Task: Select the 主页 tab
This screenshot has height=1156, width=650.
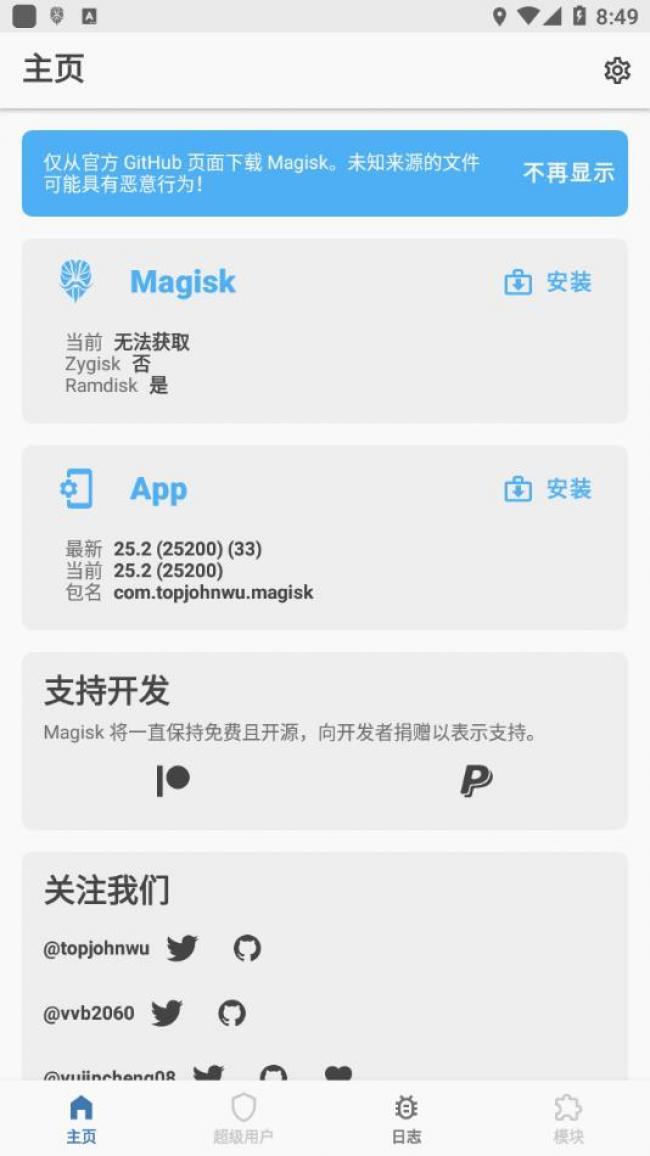Action: (81, 1118)
